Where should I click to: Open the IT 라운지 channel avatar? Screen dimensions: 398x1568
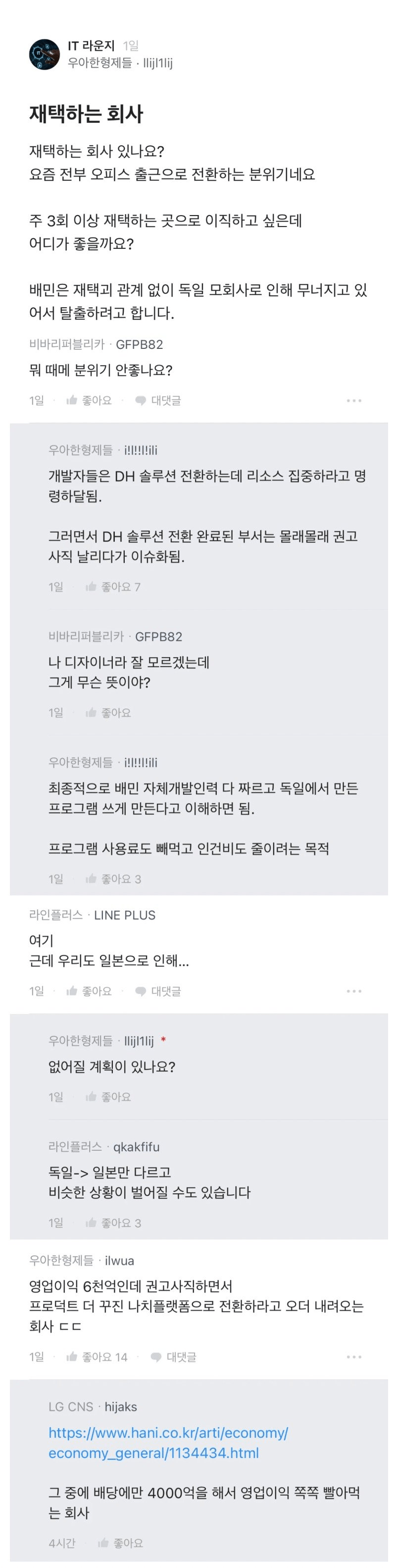tap(45, 54)
